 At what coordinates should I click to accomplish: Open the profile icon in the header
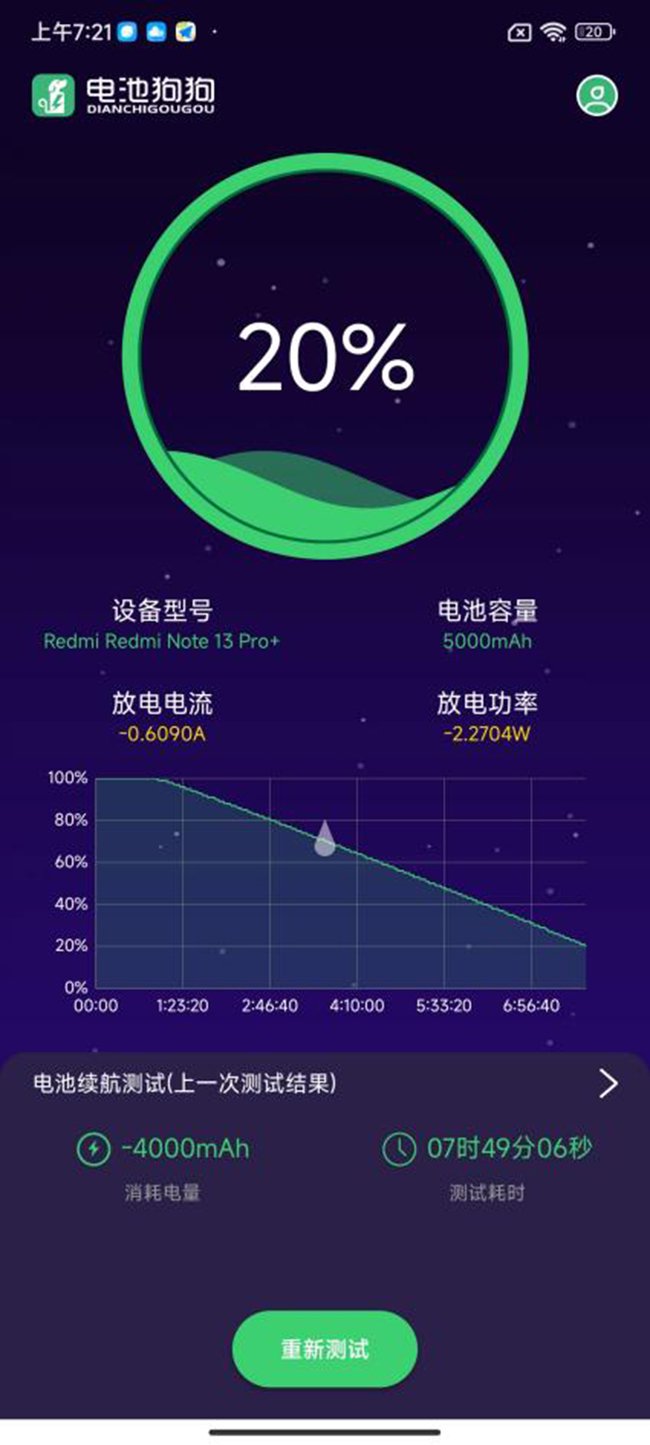click(x=597, y=96)
